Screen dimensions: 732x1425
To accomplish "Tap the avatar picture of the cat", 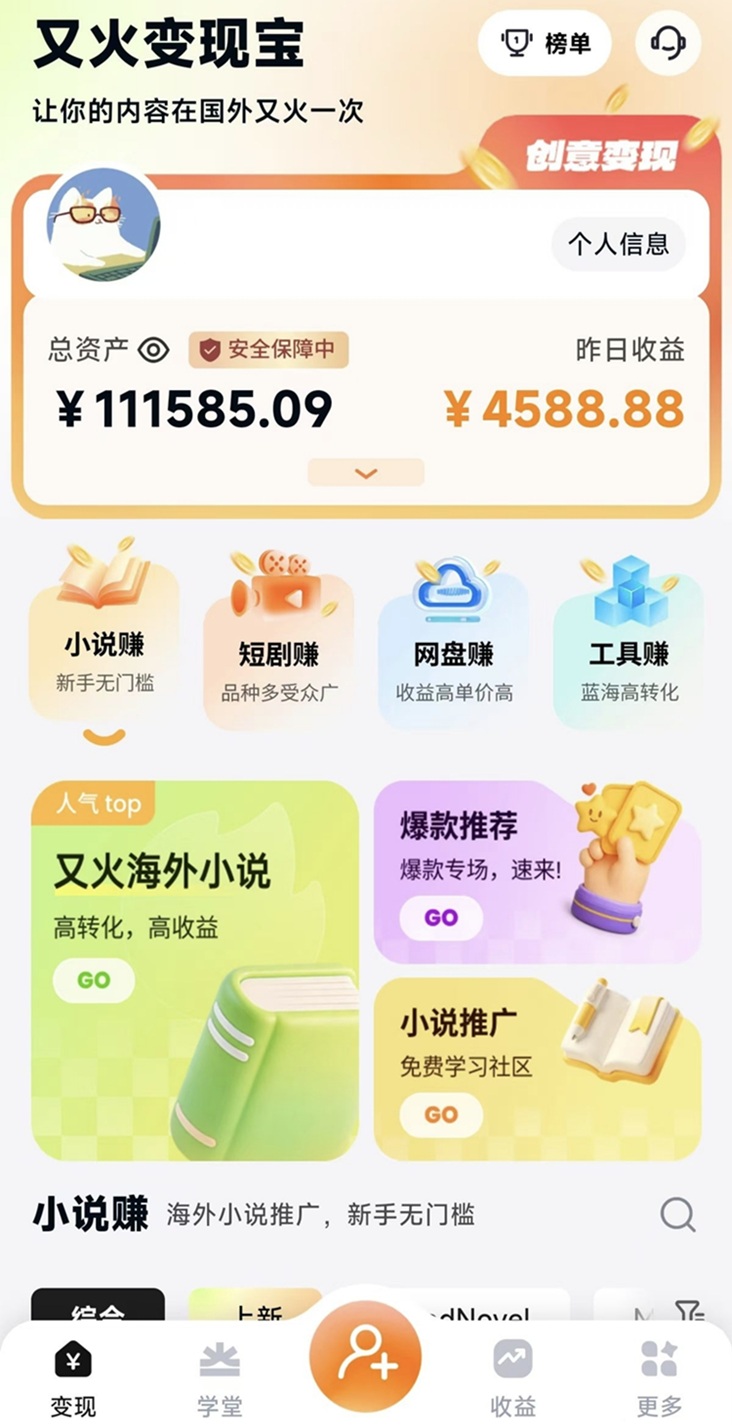I will (x=103, y=224).
